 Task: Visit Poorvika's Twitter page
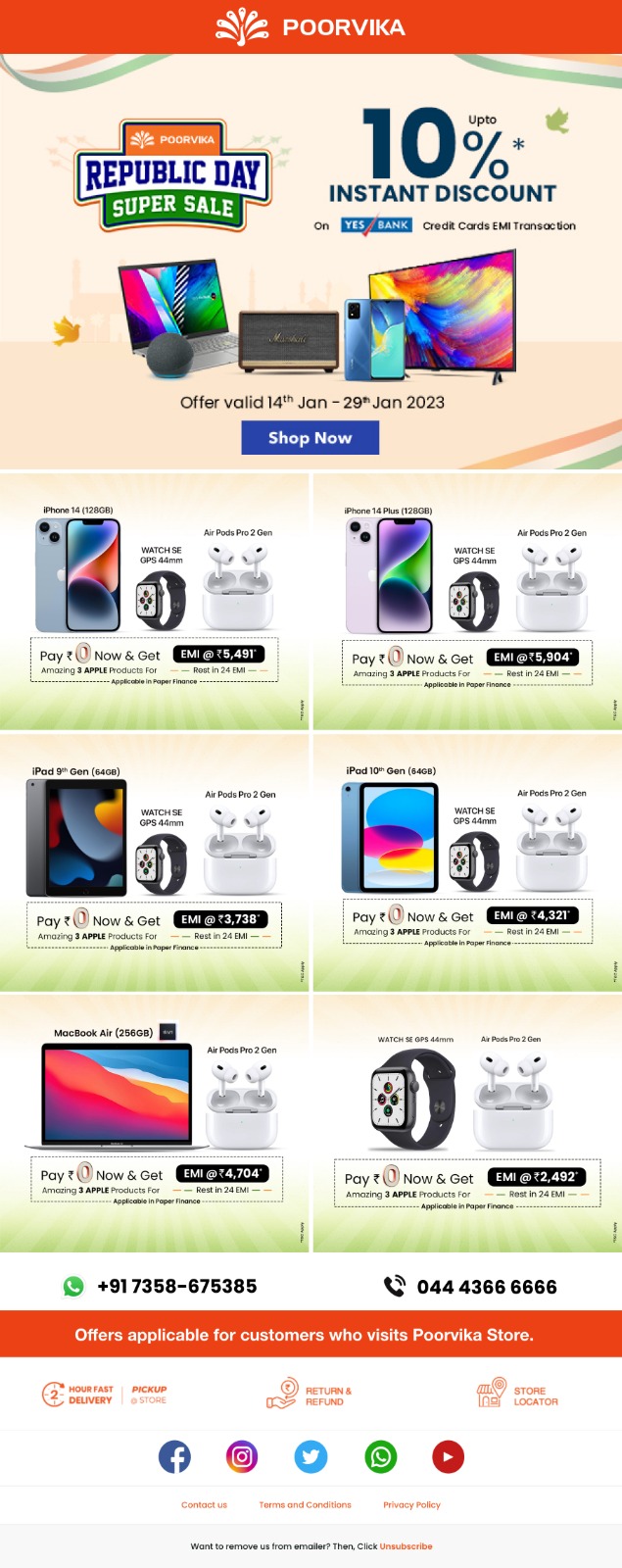[x=311, y=1457]
